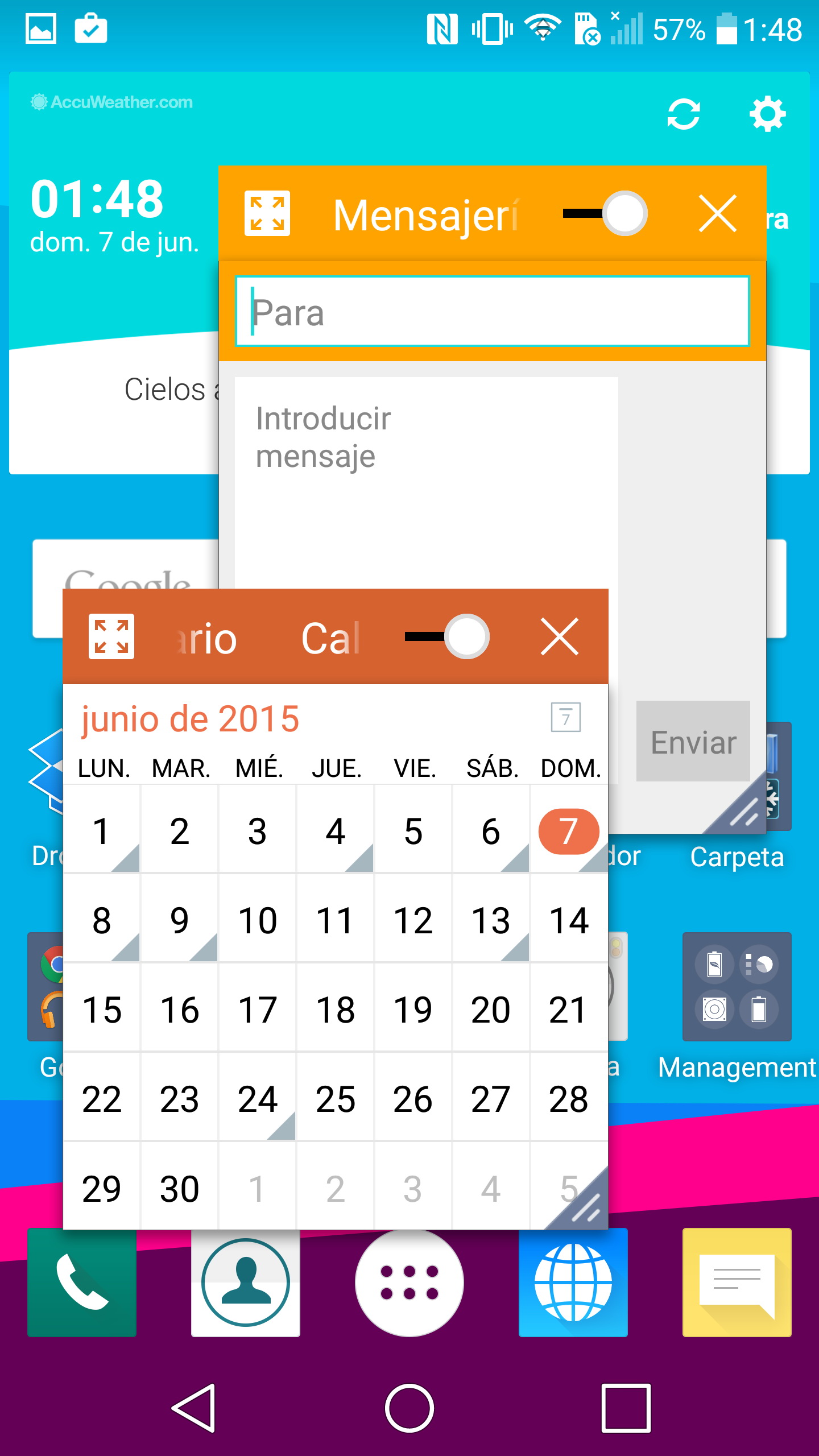Send the message with Enviar
This screenshot has height=1456, width=819.
pyautogui.click(x=693, y=742)
